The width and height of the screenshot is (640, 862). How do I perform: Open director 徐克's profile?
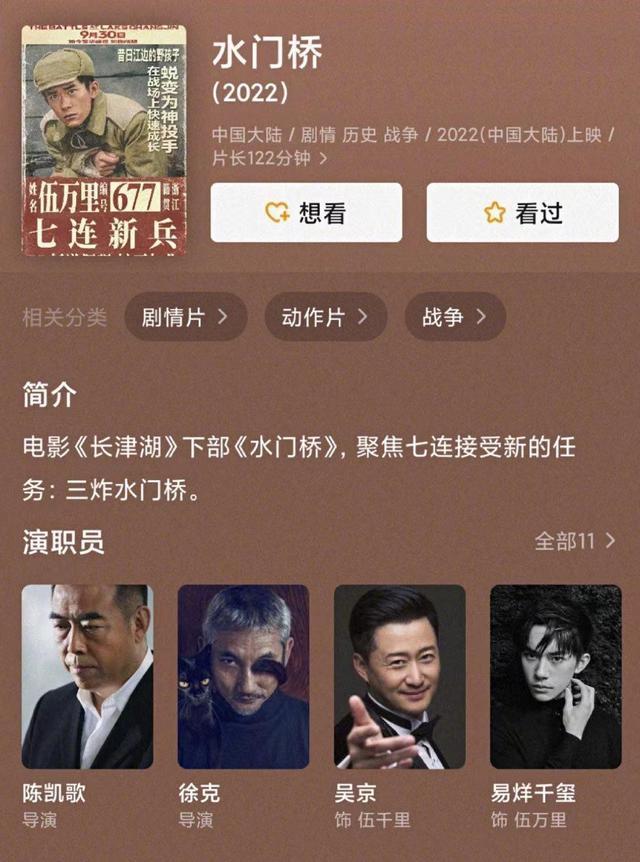click(243, 677)
